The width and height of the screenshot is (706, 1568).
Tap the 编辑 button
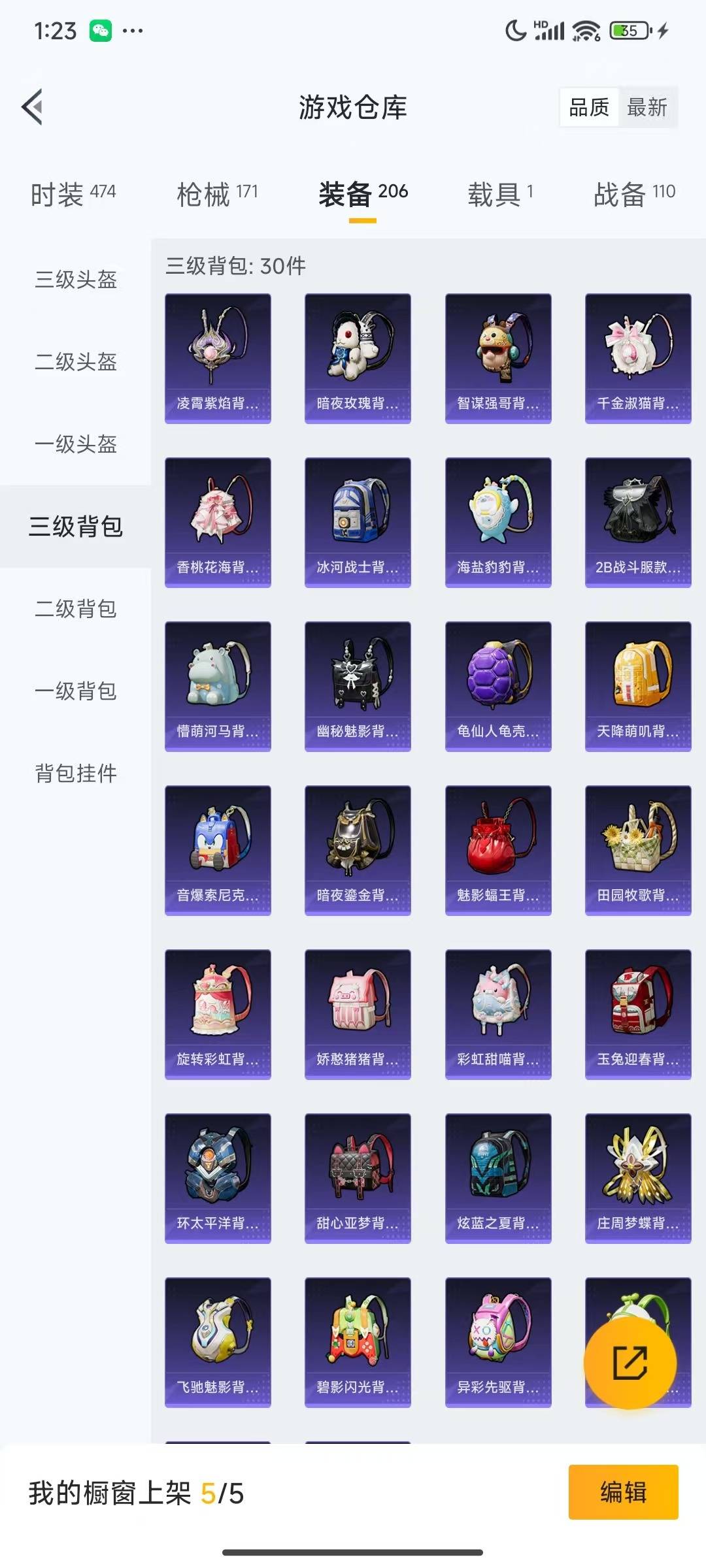[x=623, y=1492]
